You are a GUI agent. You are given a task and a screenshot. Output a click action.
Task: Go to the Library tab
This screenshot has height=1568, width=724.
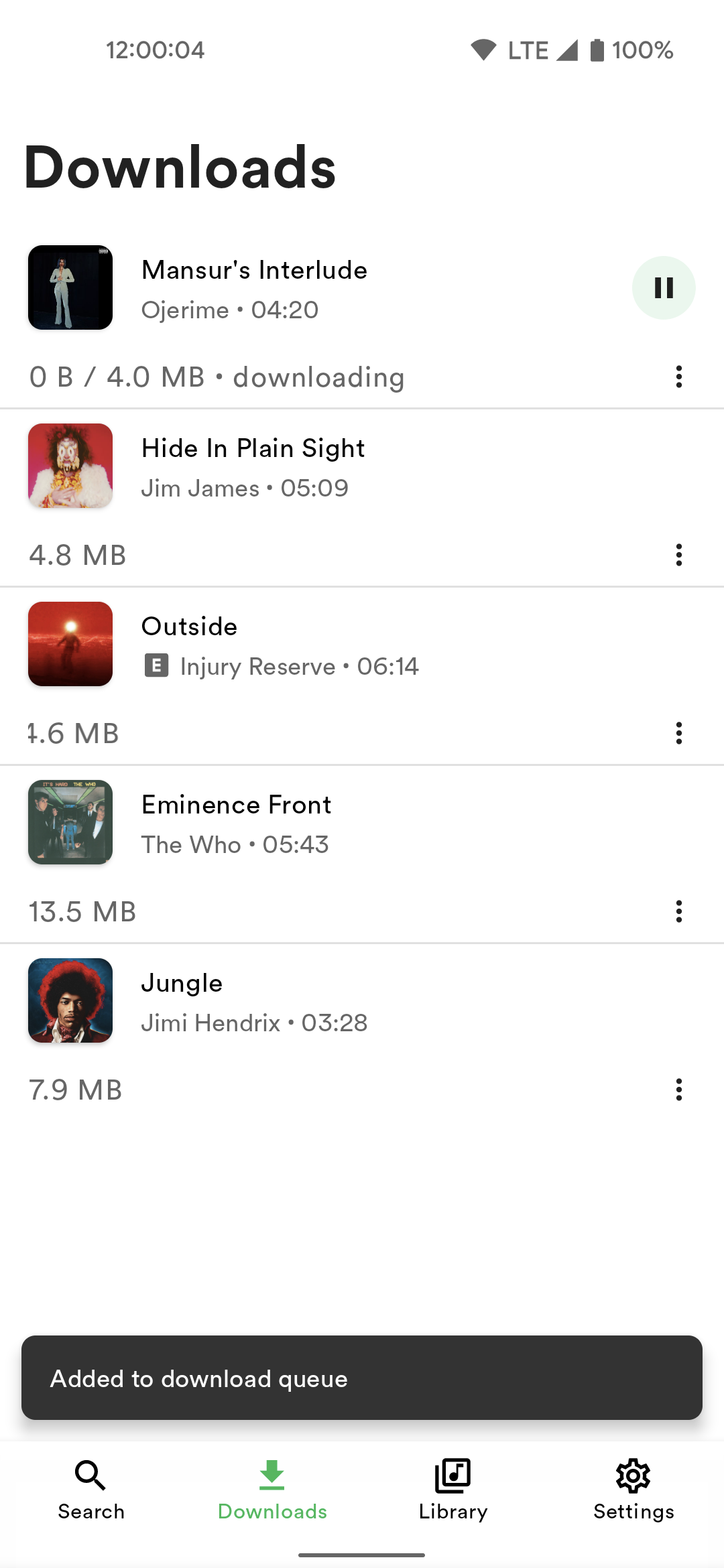click(453, 1489)
